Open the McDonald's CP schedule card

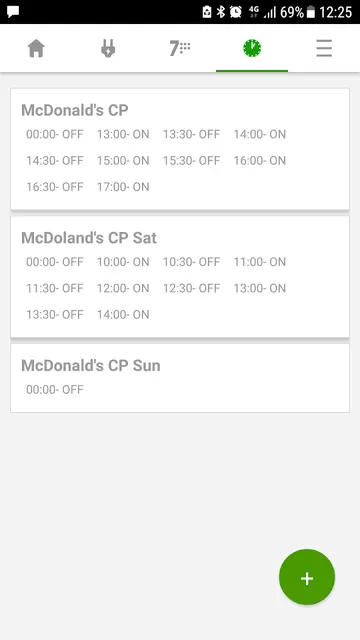tap(180, 149)
